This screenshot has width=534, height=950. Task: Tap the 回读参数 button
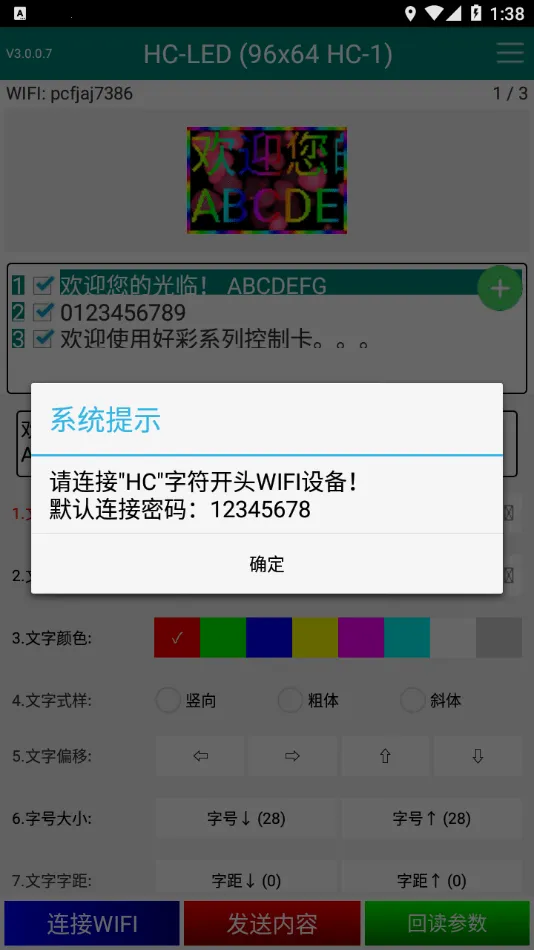tap(447, 923)
